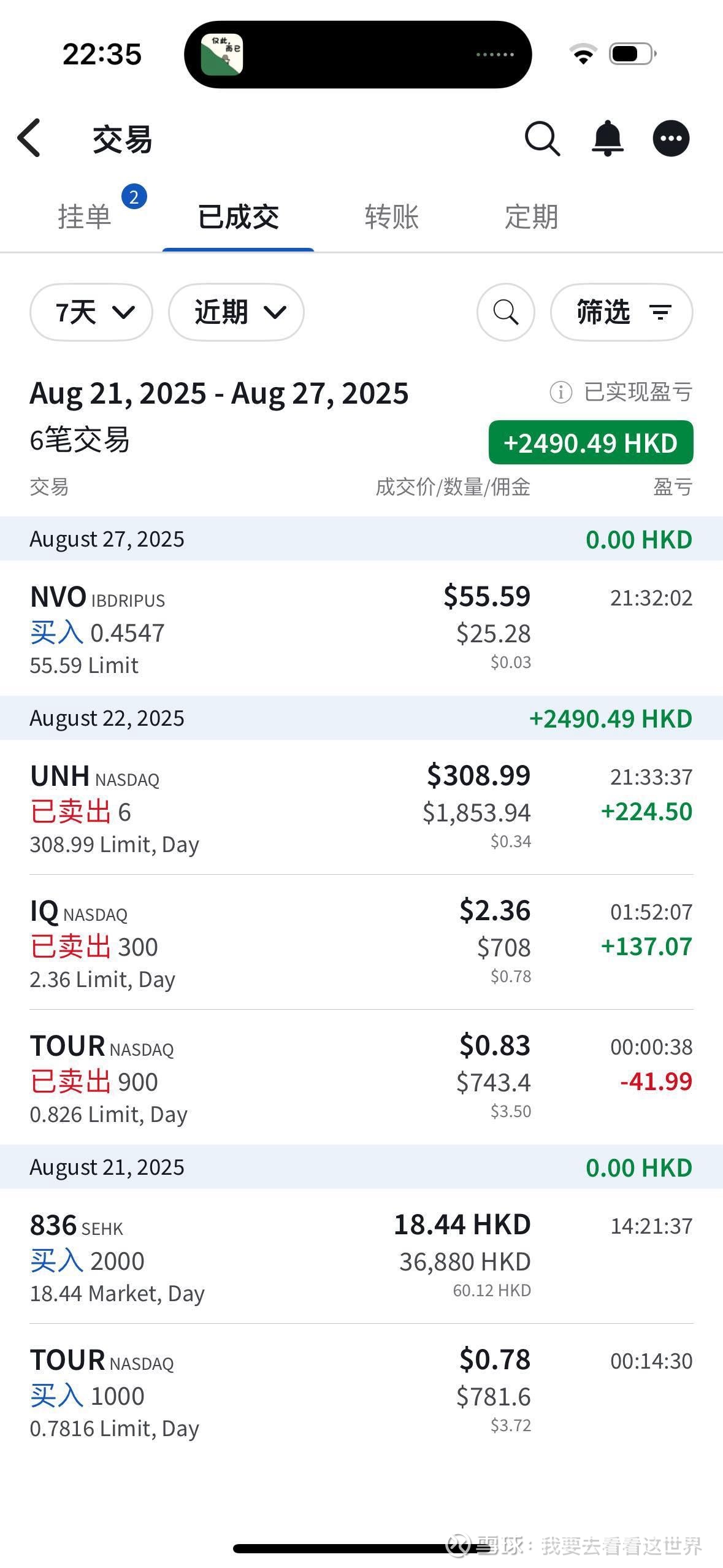Switch to the 挂单 tab
This screenshot has height=1568, width=723.
coord(85,217)
